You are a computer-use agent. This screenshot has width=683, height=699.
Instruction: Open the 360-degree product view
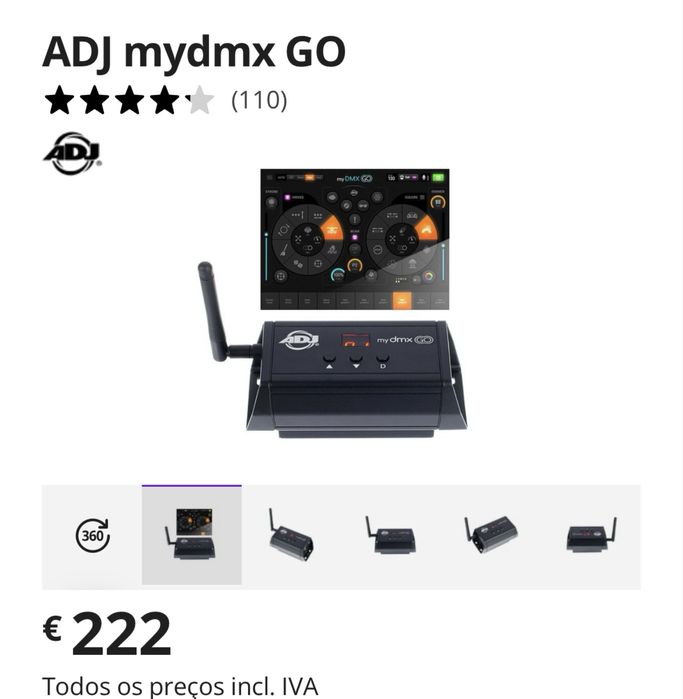coord(92,536)
